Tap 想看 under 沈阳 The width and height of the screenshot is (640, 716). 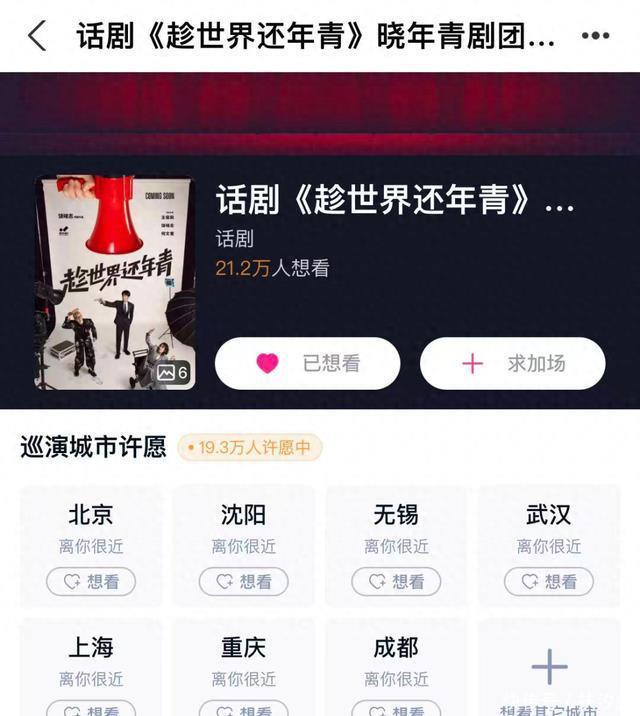[x=243, y=581]
